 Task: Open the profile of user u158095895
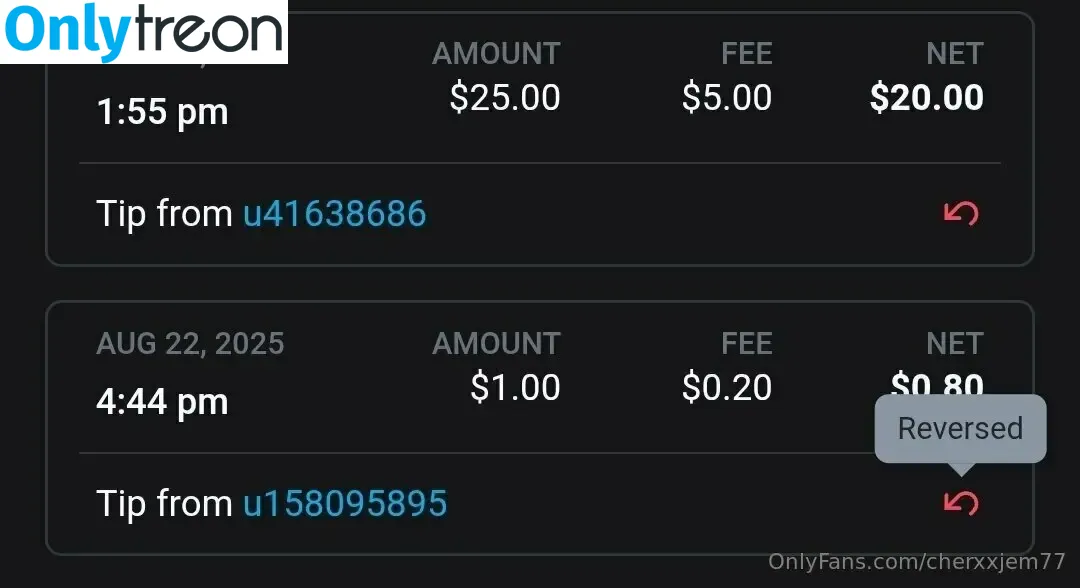344,503
